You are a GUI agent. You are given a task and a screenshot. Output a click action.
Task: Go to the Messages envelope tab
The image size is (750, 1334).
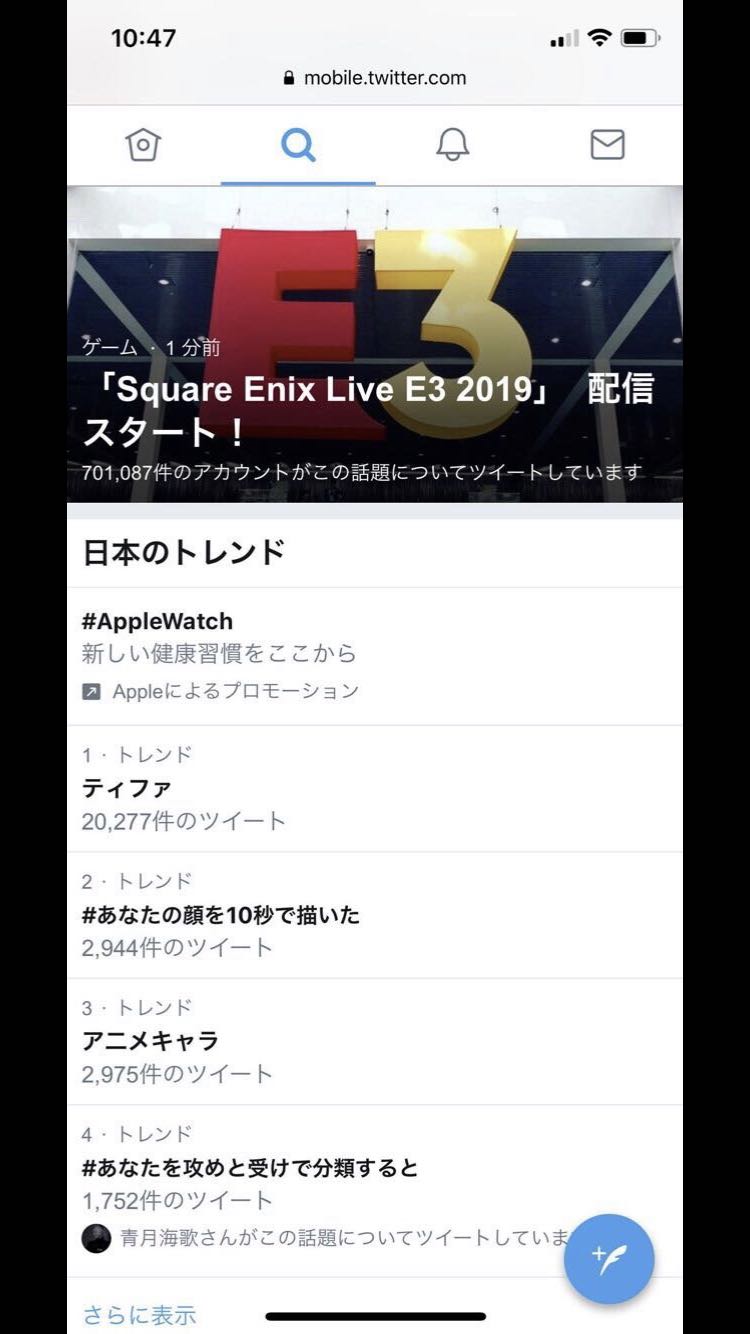tap(607, 146)
